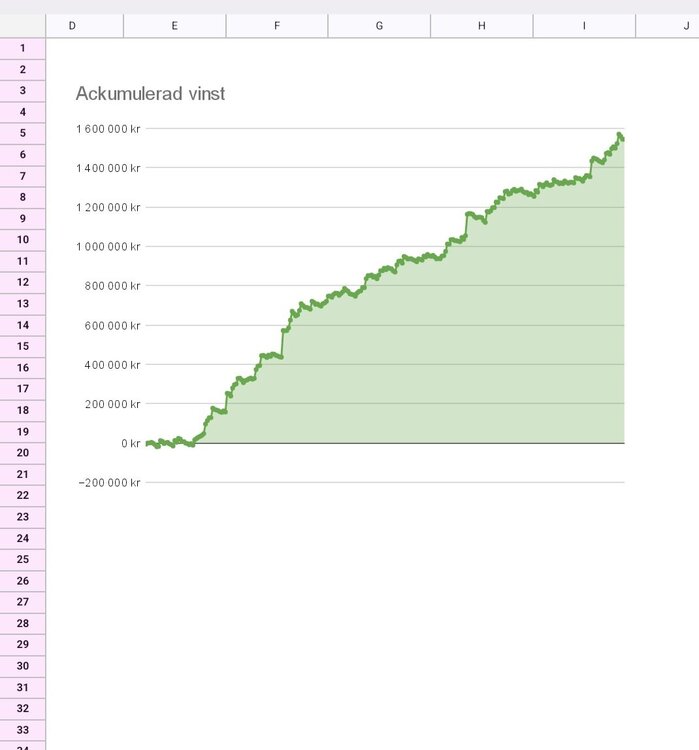Select row 20 header
Image resolution: width=699 pixels, height=750 pixels.
(x=22, y=453)
